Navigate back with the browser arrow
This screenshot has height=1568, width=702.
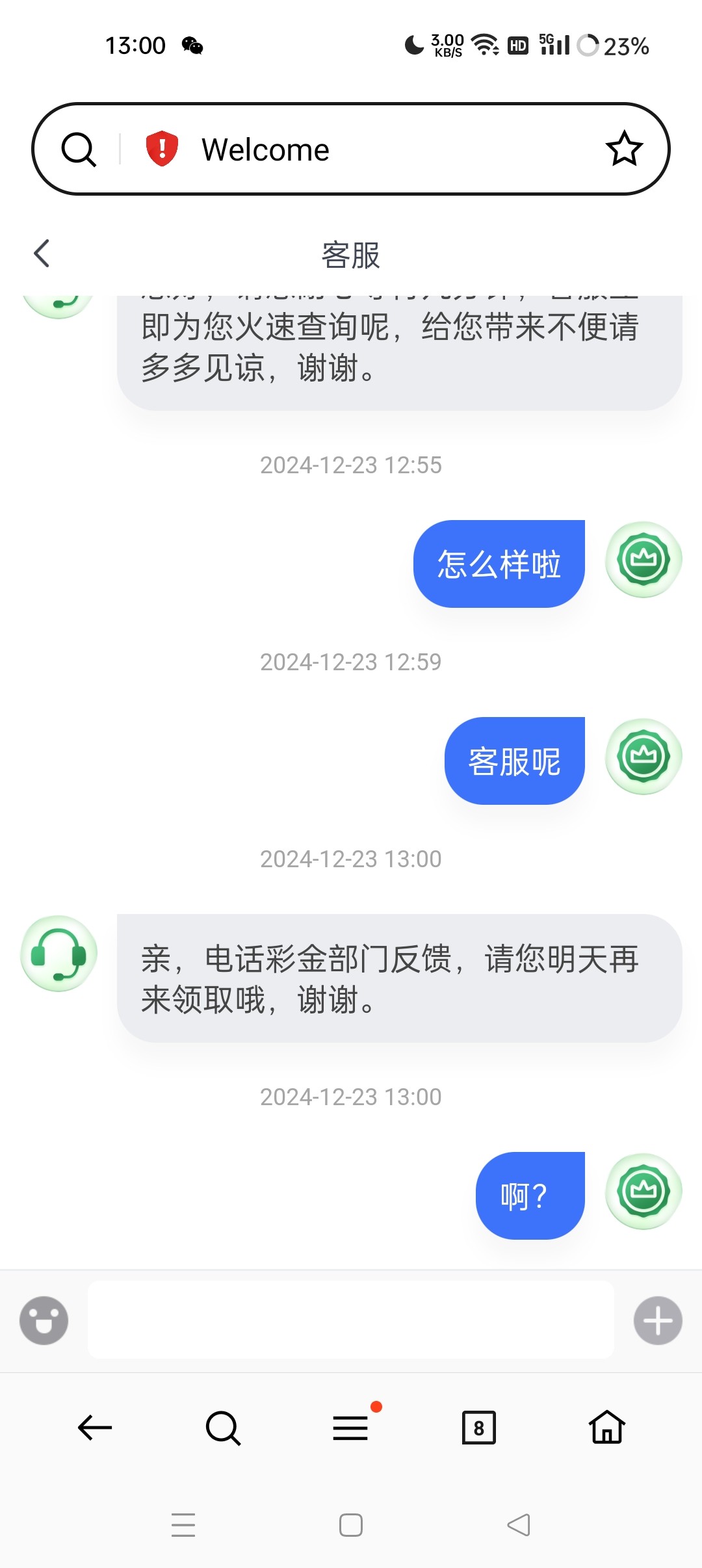click(x=95, y=1428)
